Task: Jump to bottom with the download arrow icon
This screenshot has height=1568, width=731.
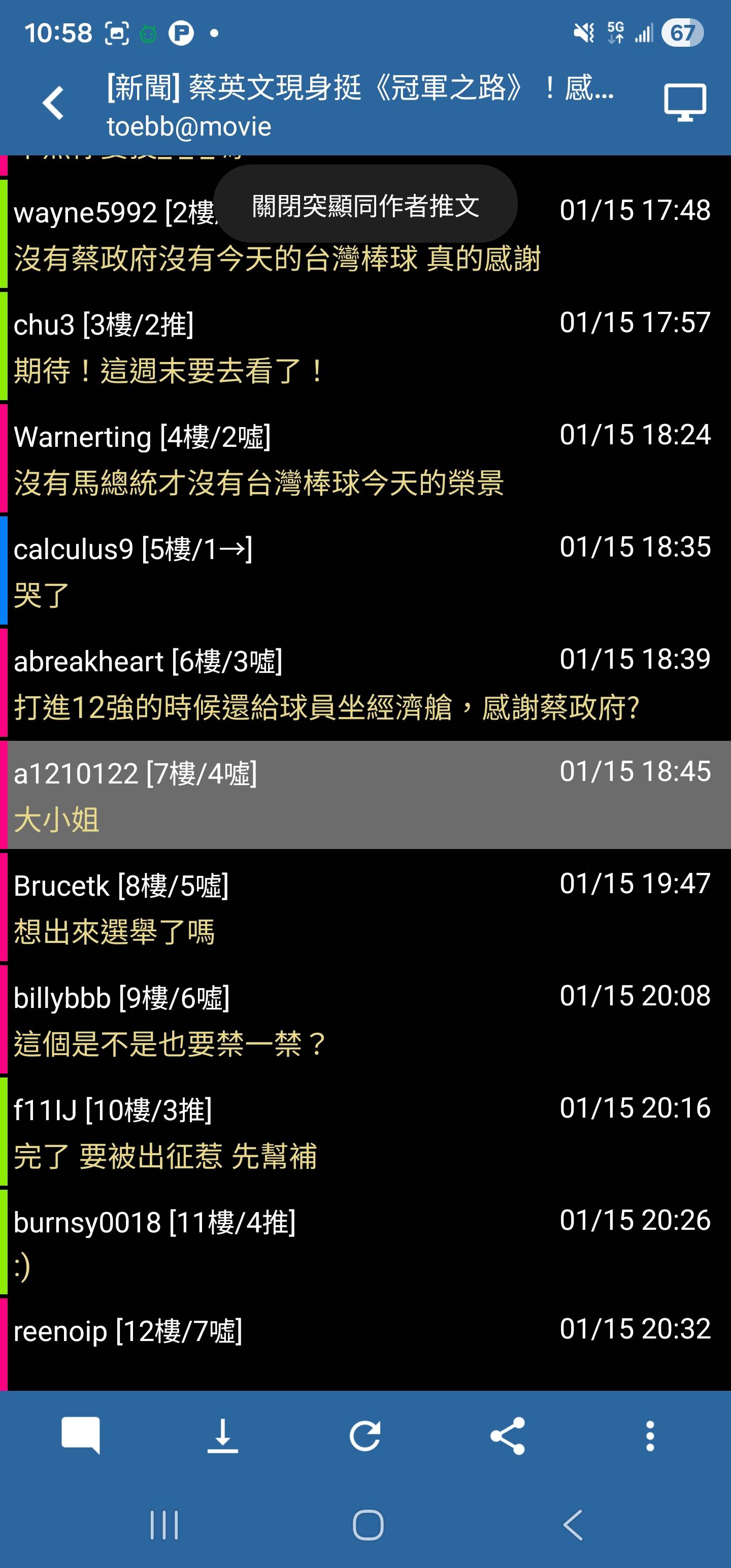Action: 223,1435
